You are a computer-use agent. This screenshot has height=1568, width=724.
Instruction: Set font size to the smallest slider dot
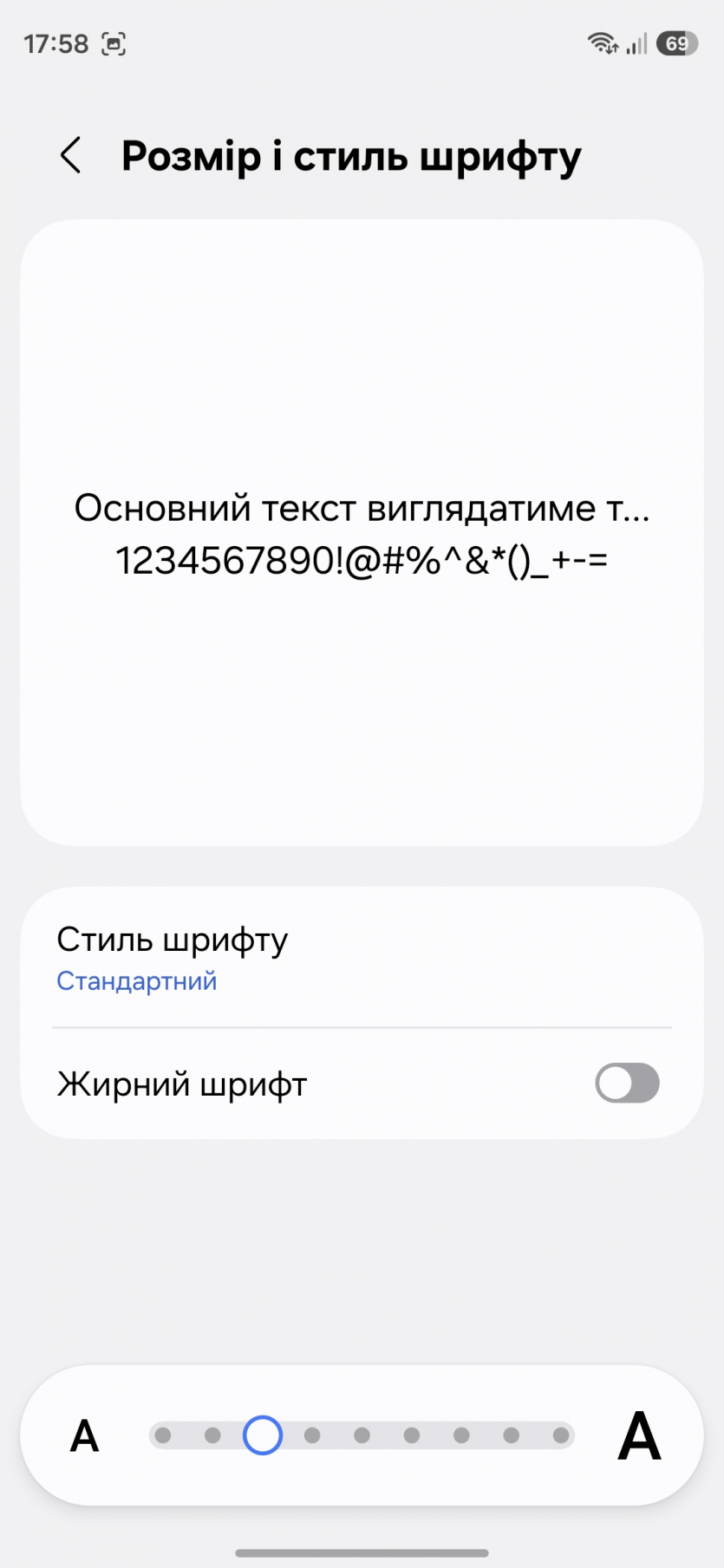pos(163,1435)
